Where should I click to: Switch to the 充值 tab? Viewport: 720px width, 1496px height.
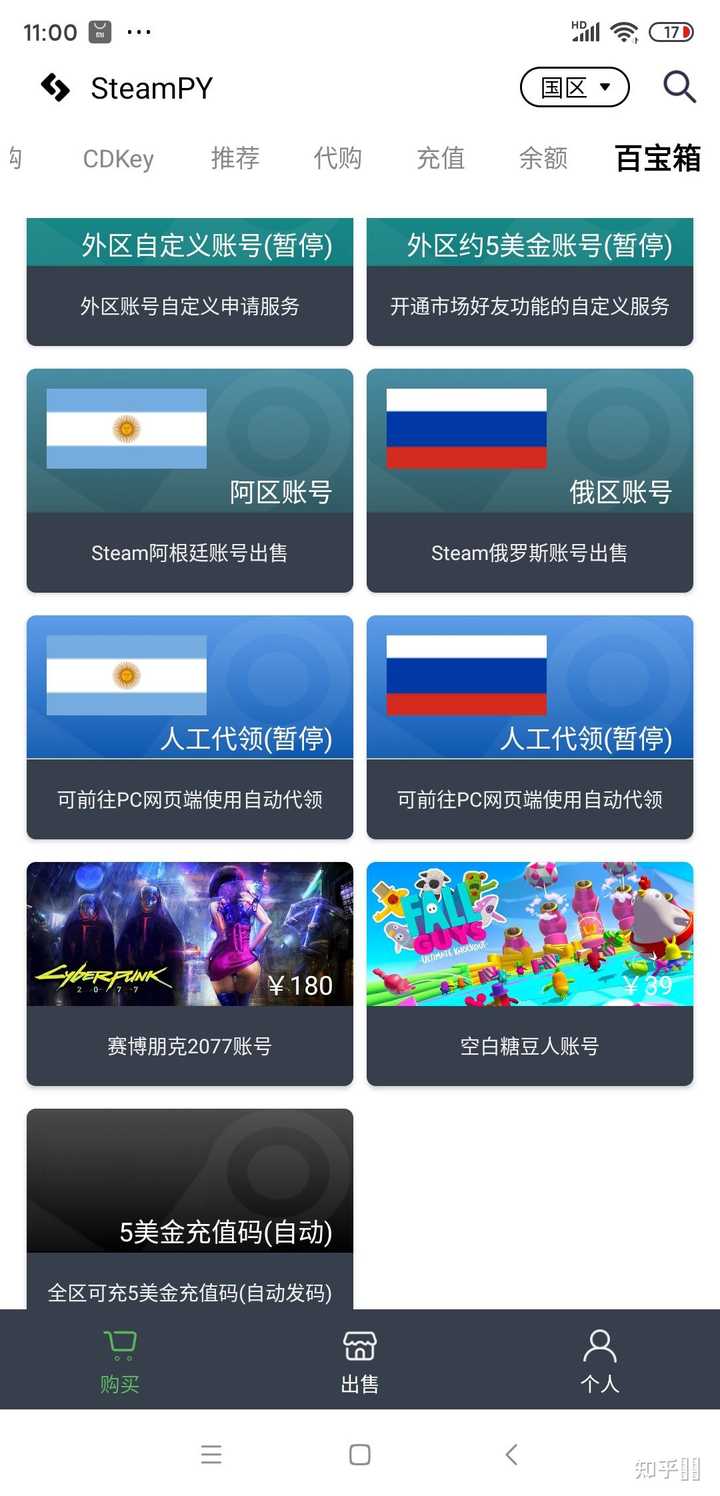tap(440, 158)
